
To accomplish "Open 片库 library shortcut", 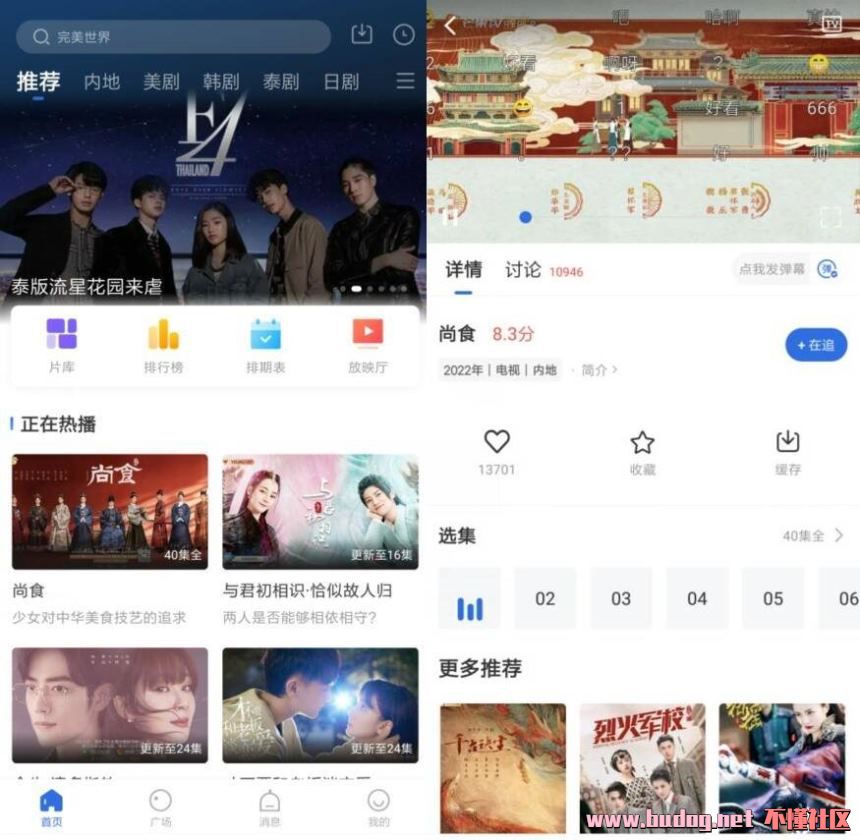I will coord(62,345).
